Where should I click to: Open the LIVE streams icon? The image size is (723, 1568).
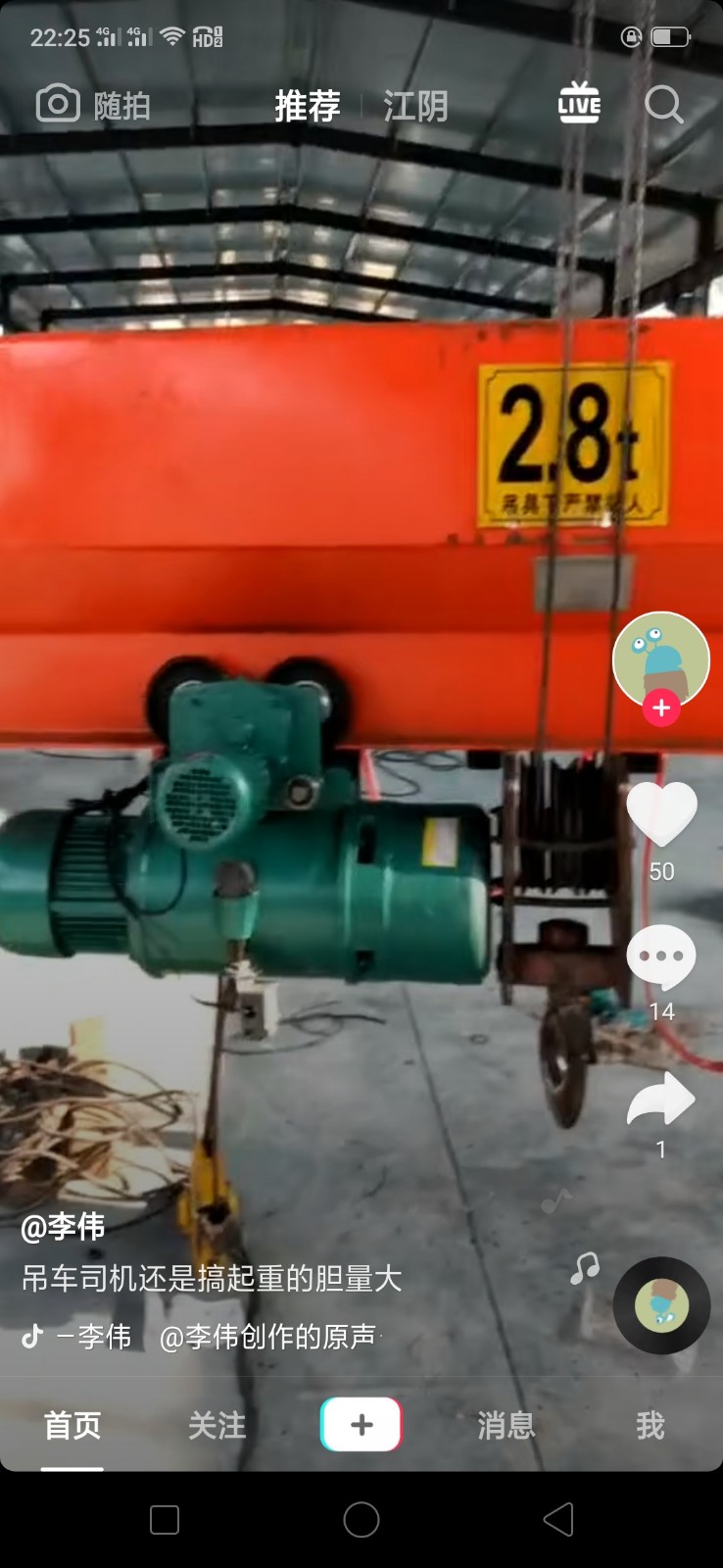point(579,104)
